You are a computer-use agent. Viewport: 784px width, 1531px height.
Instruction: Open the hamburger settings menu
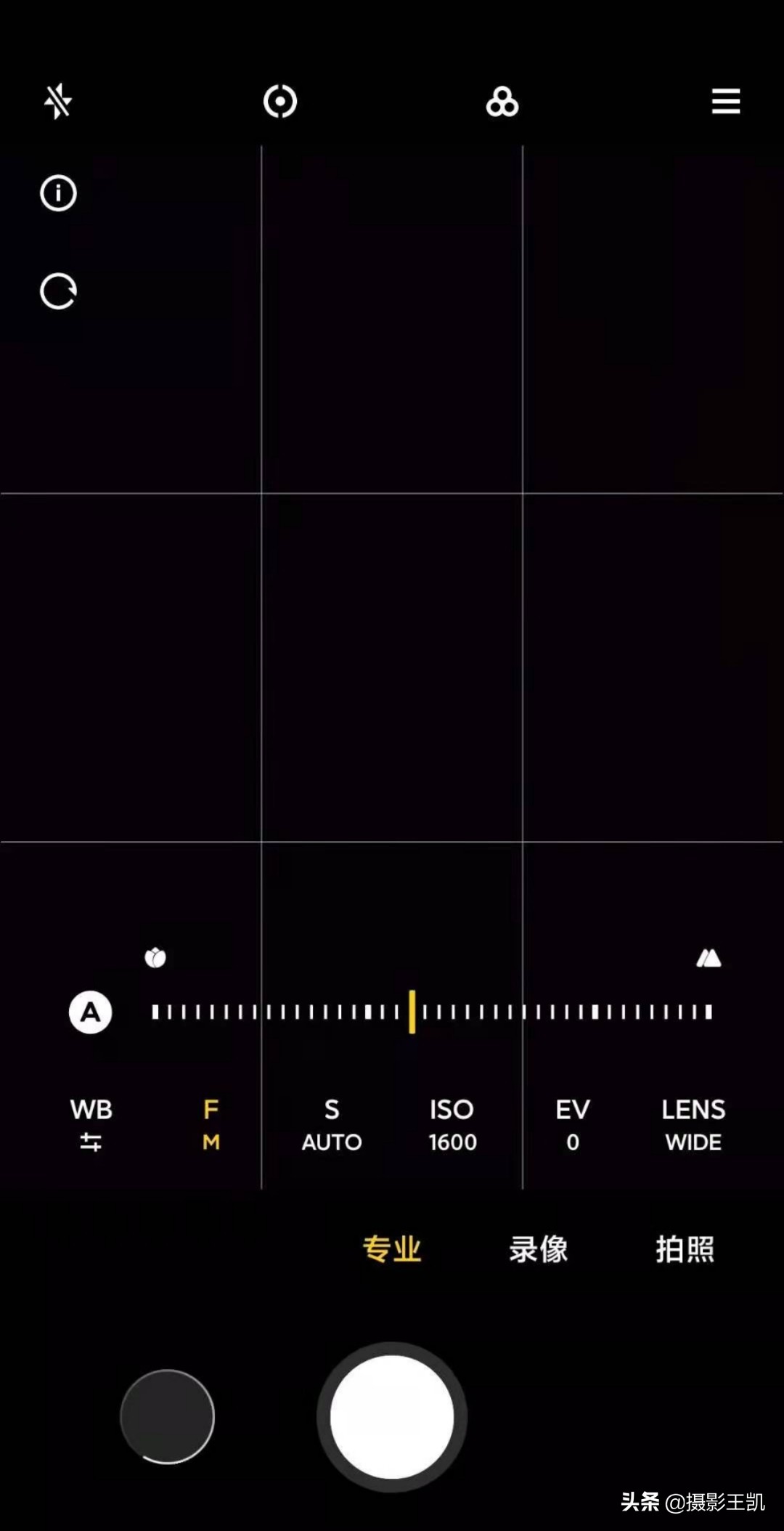tap(726, 101)
